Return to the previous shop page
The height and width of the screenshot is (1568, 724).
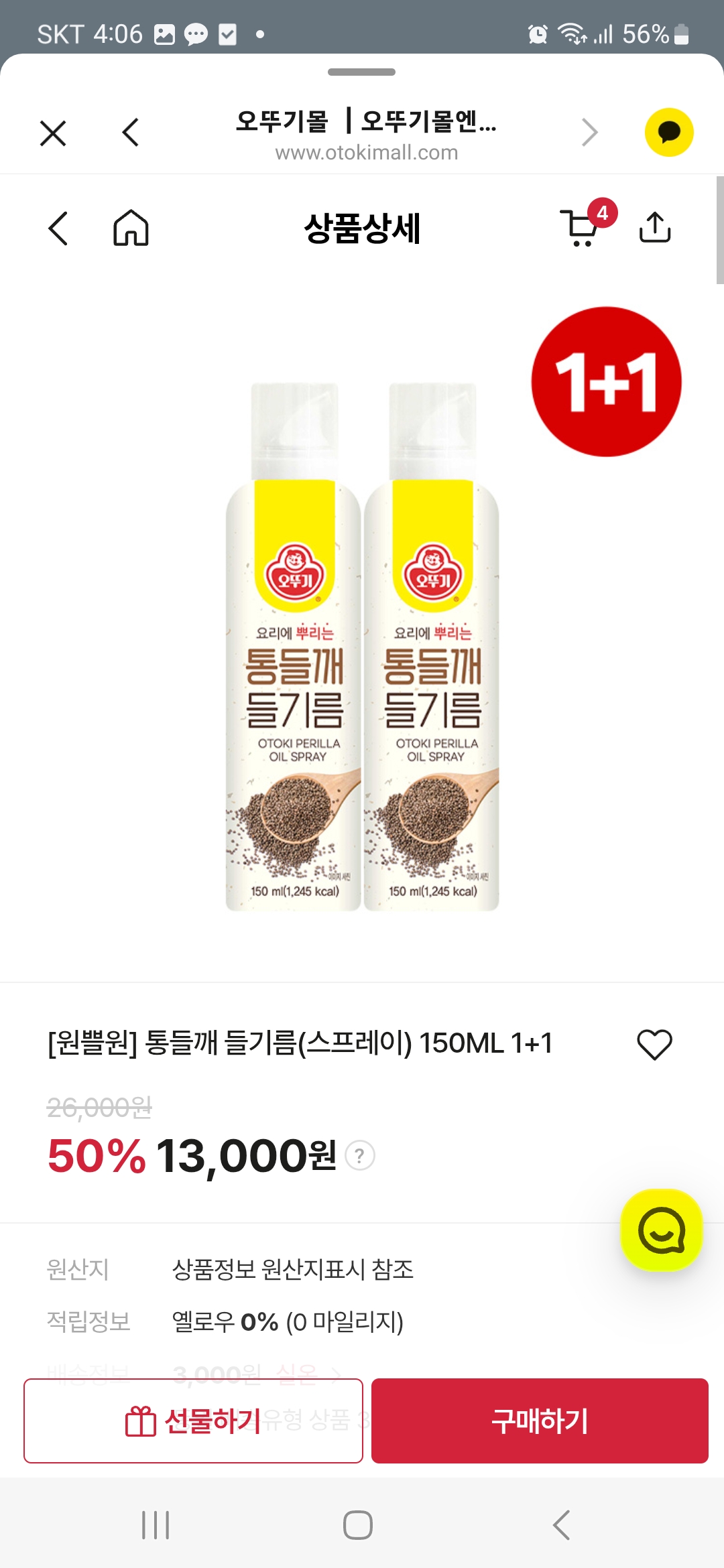click(x=58, y=228)
